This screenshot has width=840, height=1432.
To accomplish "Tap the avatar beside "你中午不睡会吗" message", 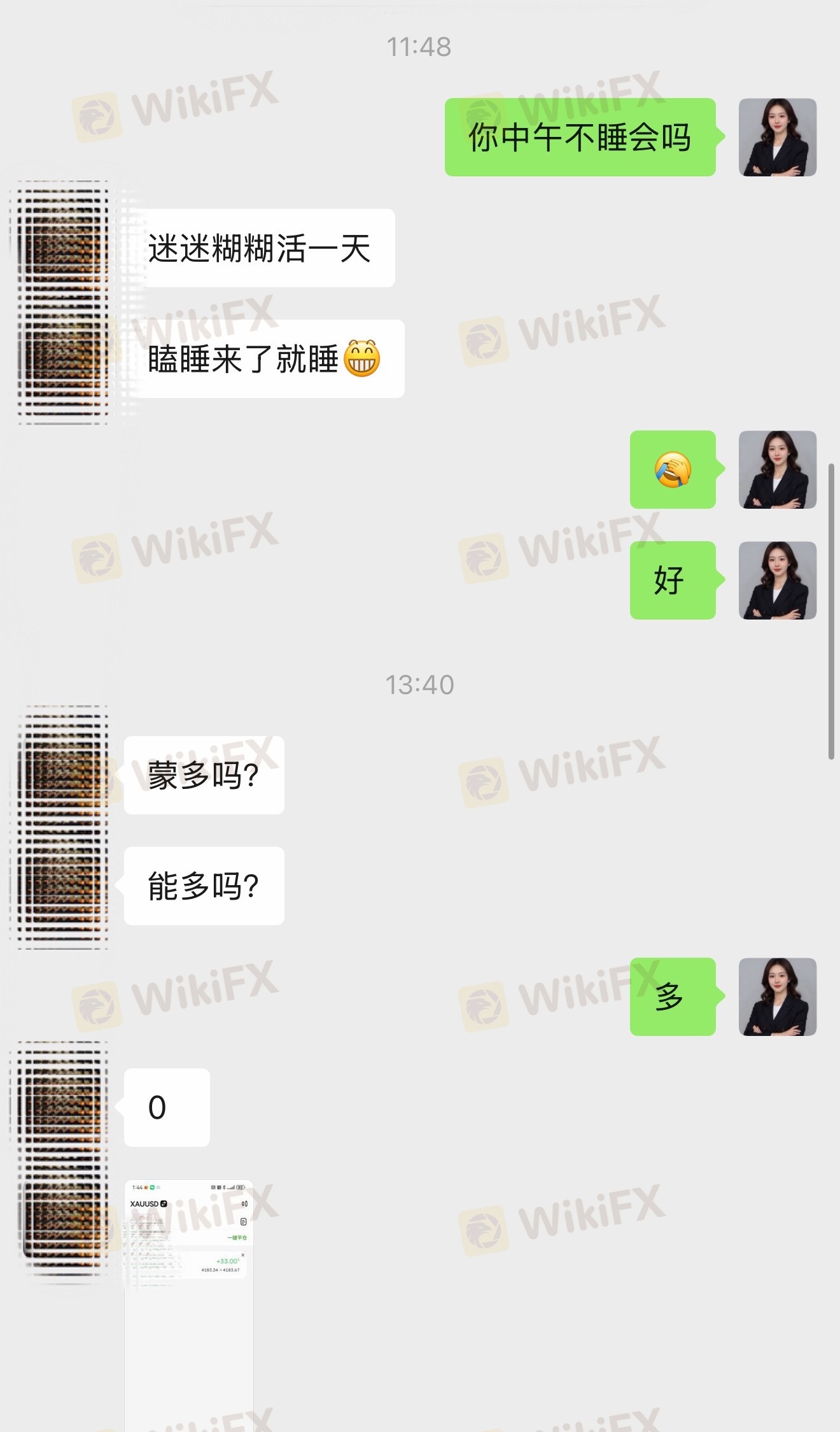I will pos(777,137).
